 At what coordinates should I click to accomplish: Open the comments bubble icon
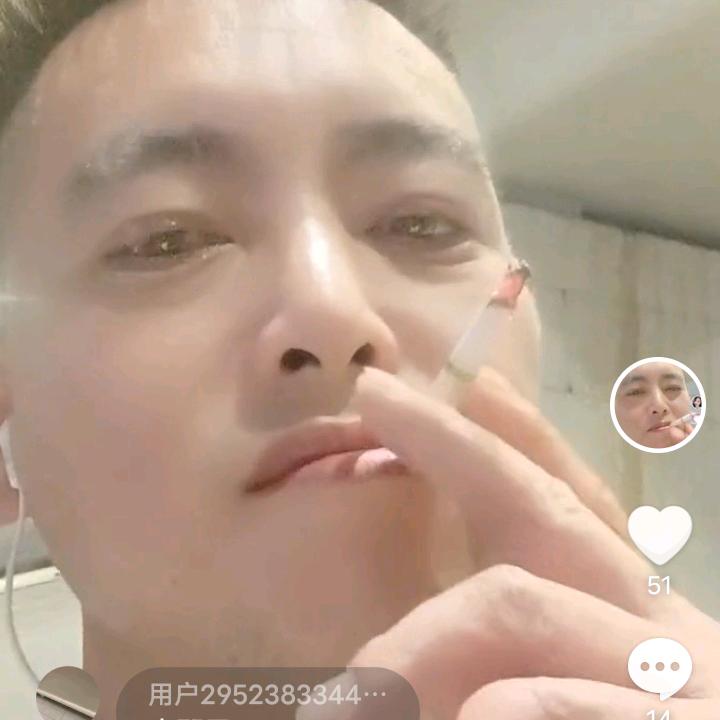[660, 668]
